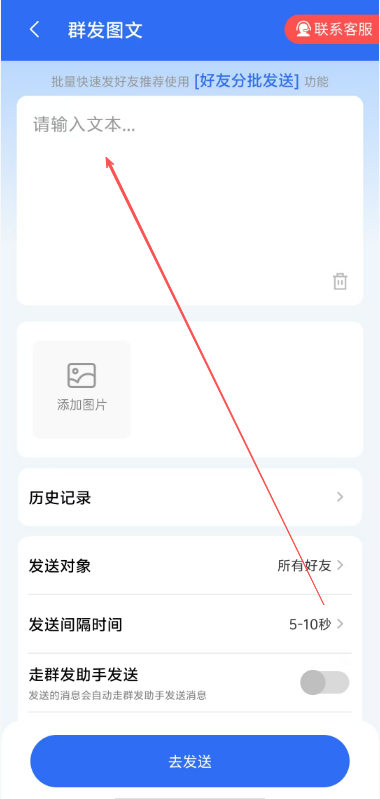Open the 好友分批发送 link
This screenshot has width=380, height=799.
(x=247, y=81)
